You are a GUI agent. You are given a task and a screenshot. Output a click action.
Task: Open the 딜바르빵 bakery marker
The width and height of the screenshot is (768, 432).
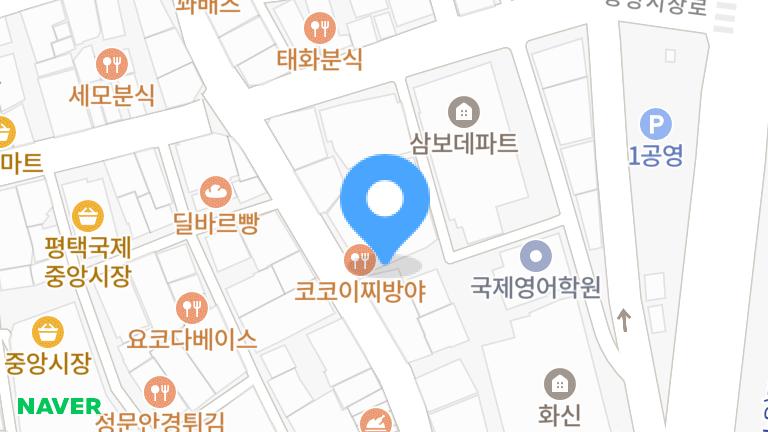216,190
